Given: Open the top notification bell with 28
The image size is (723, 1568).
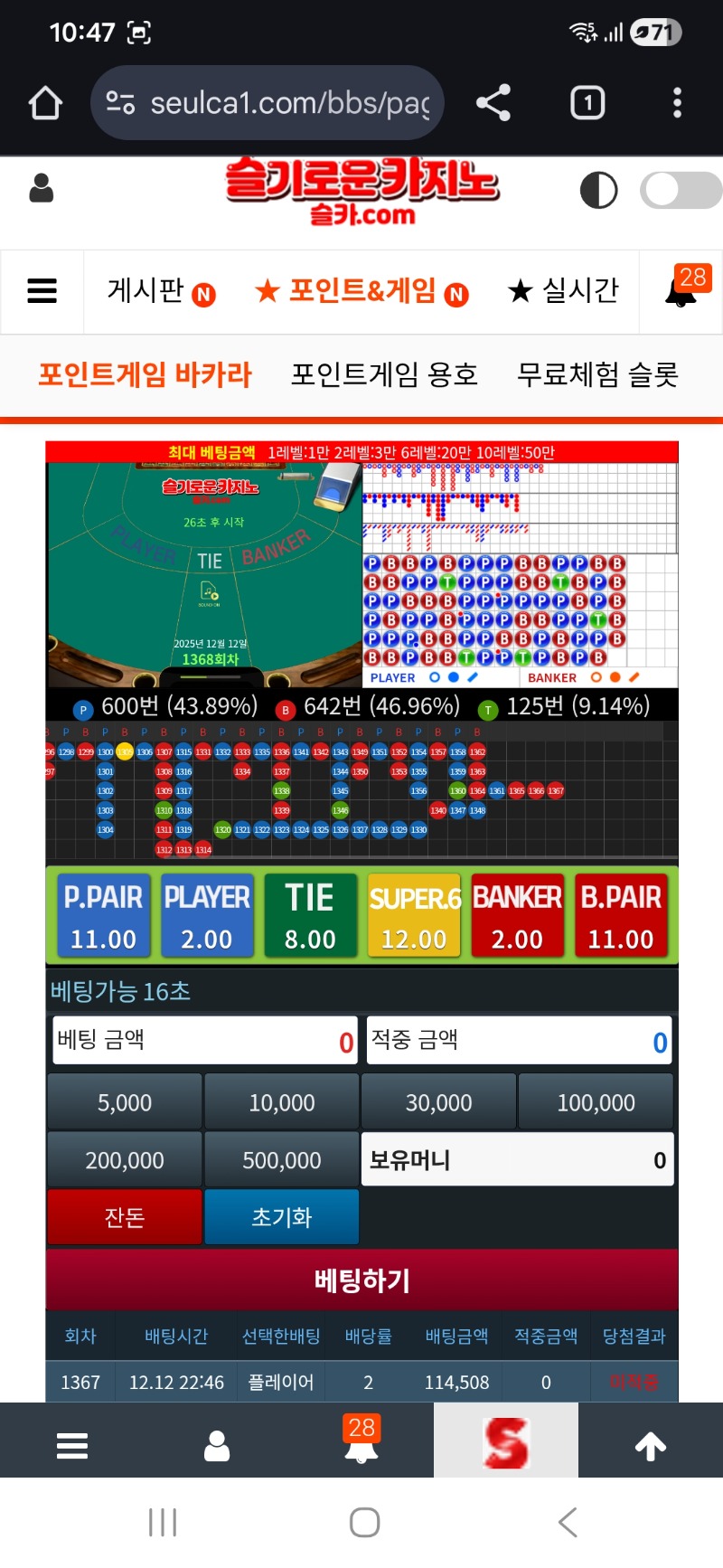Looking at the screenshot, I should tap(683, 289).
